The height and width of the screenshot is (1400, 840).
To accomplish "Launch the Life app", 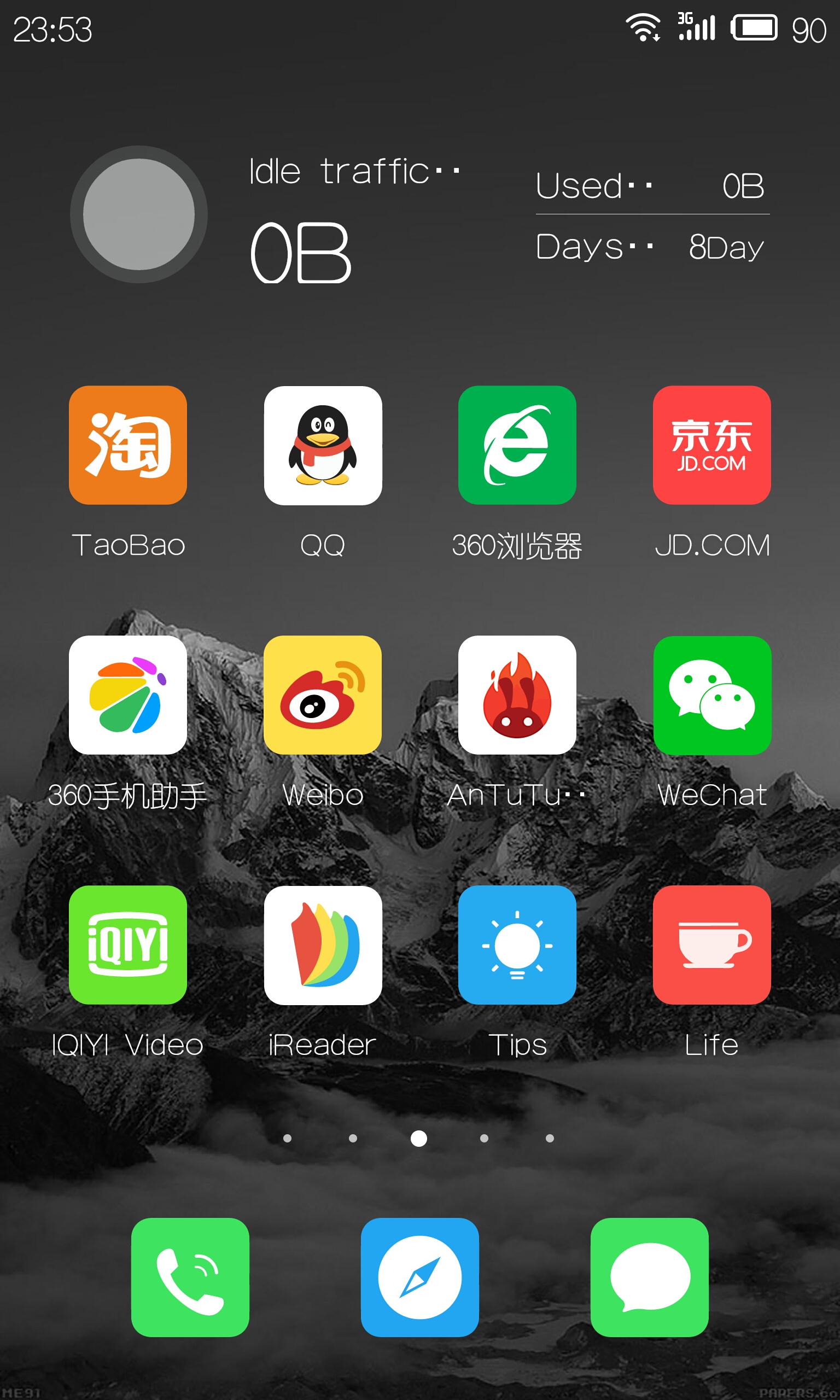I will point(712,945).
